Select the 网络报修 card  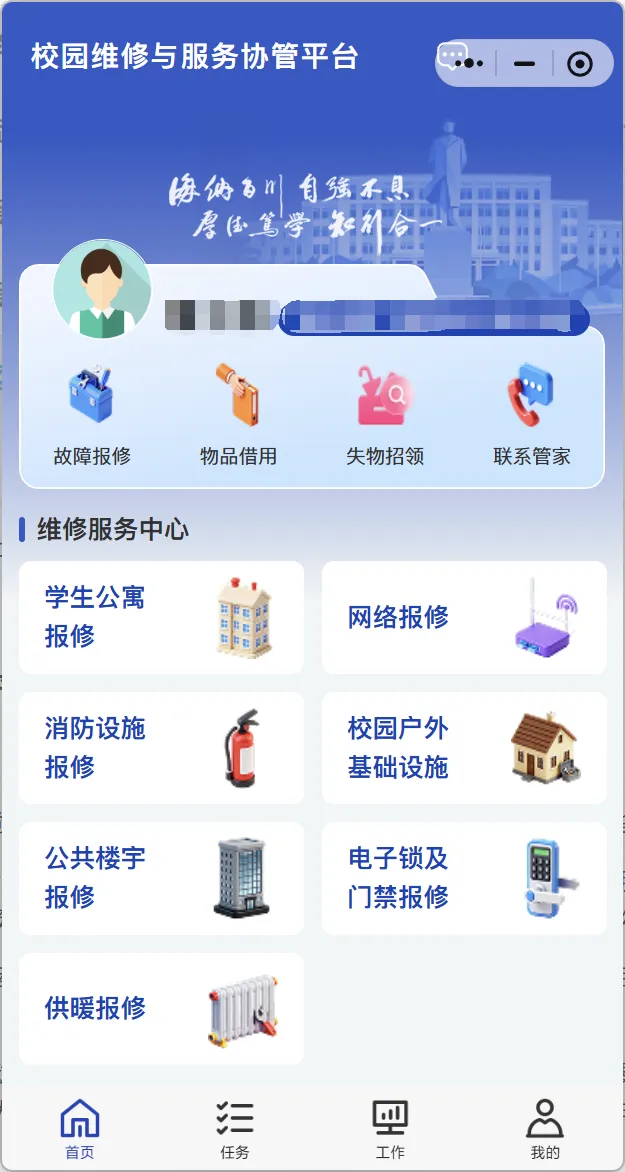[464, 617]
